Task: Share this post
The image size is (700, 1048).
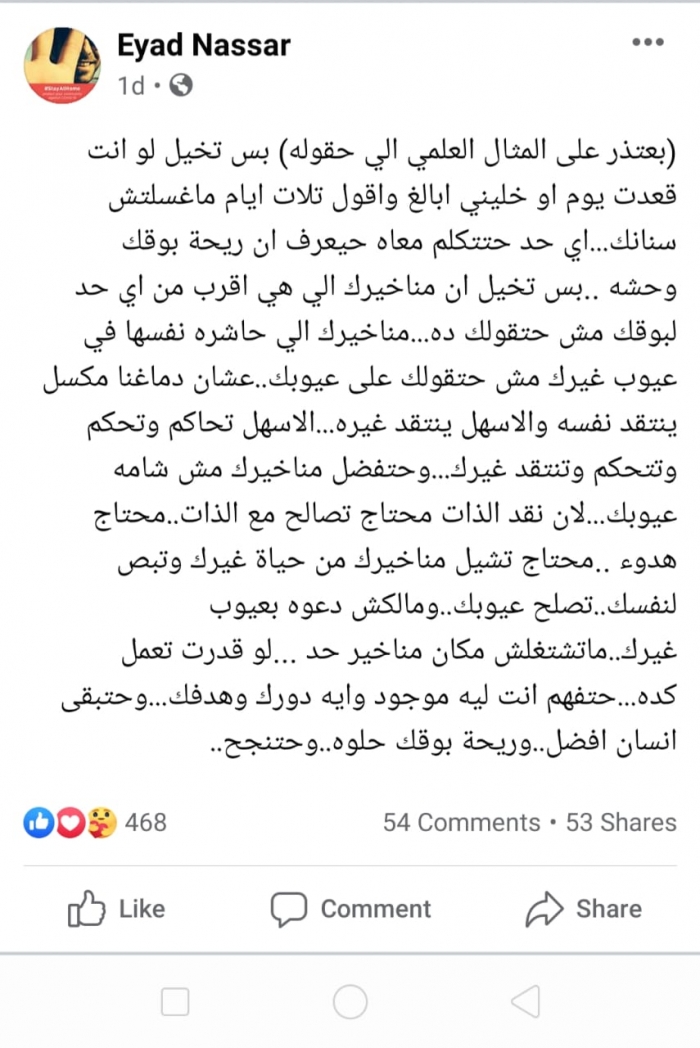Action: [x=584, y=908]
